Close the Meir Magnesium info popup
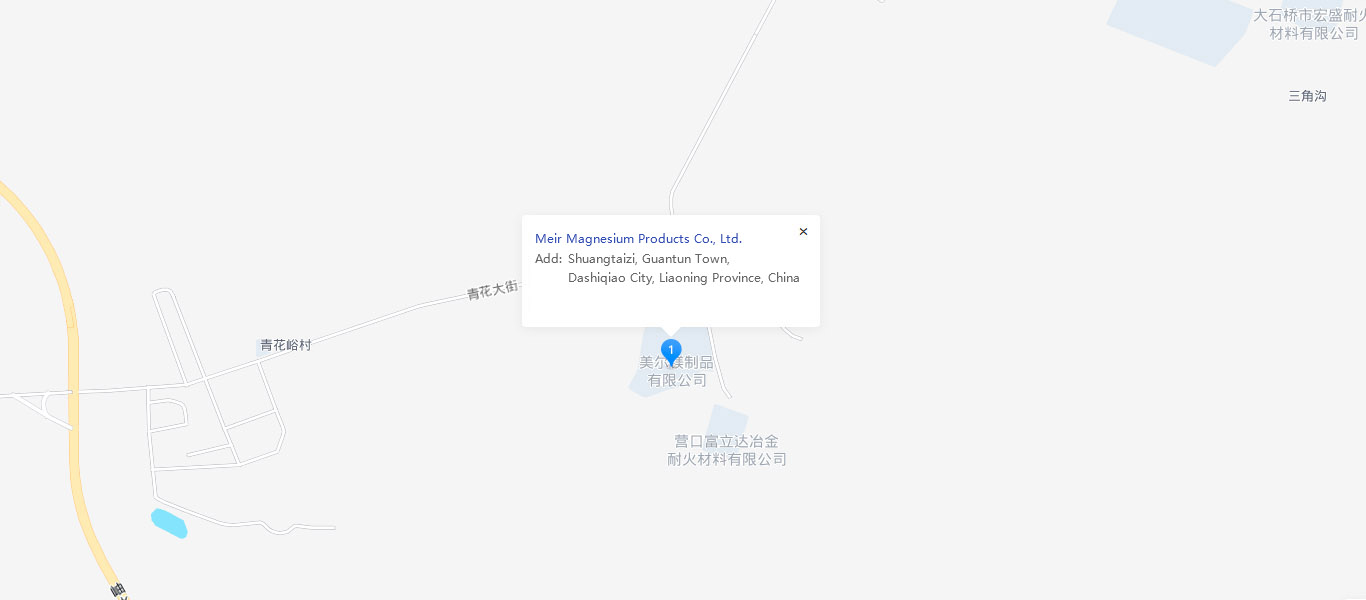The image size is (1366, 600). tap(803, 232)
